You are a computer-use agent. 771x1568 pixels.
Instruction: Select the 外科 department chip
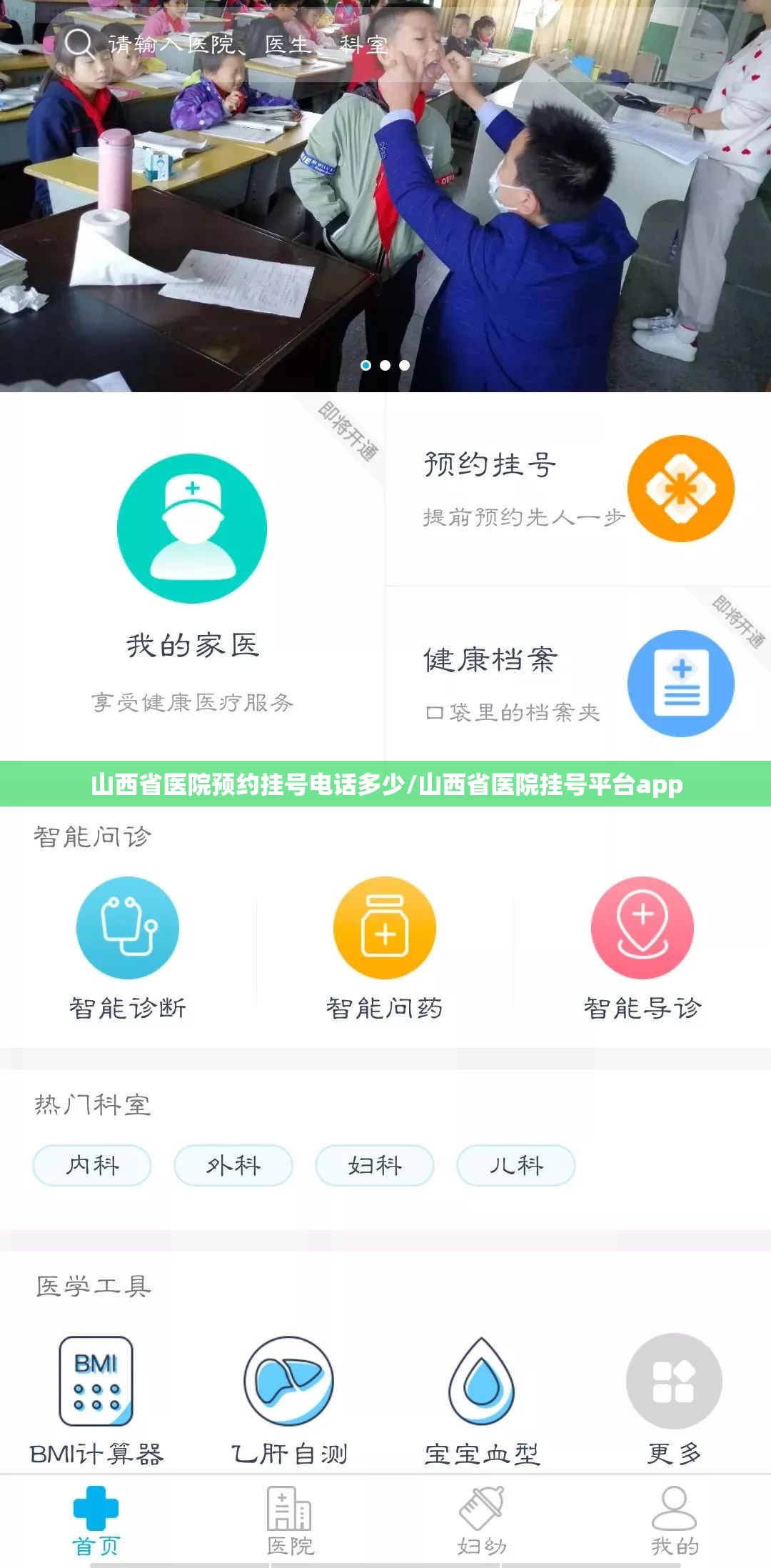coord(233,1165)
